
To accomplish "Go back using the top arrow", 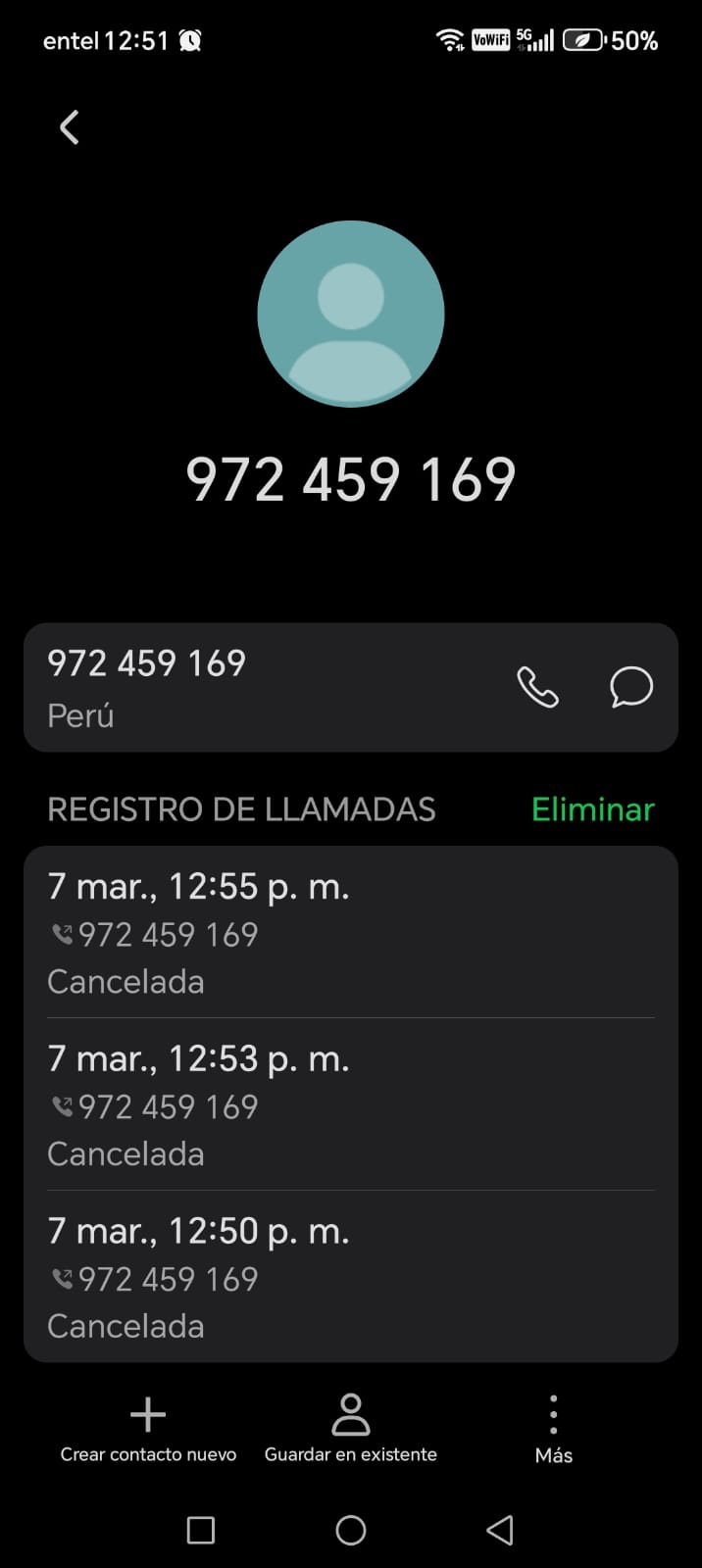I will (69, 127).
